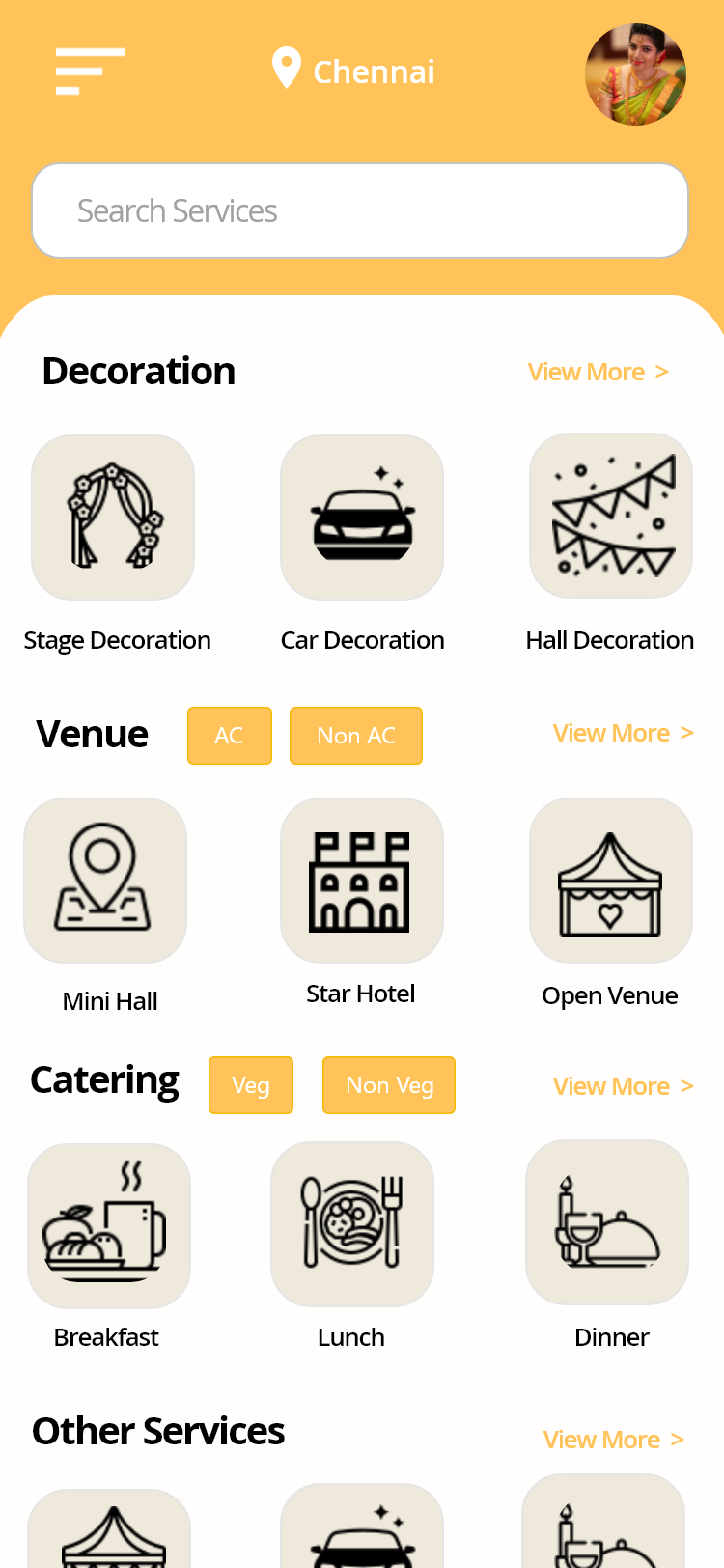Open the hamburger menu

(91, 71)
